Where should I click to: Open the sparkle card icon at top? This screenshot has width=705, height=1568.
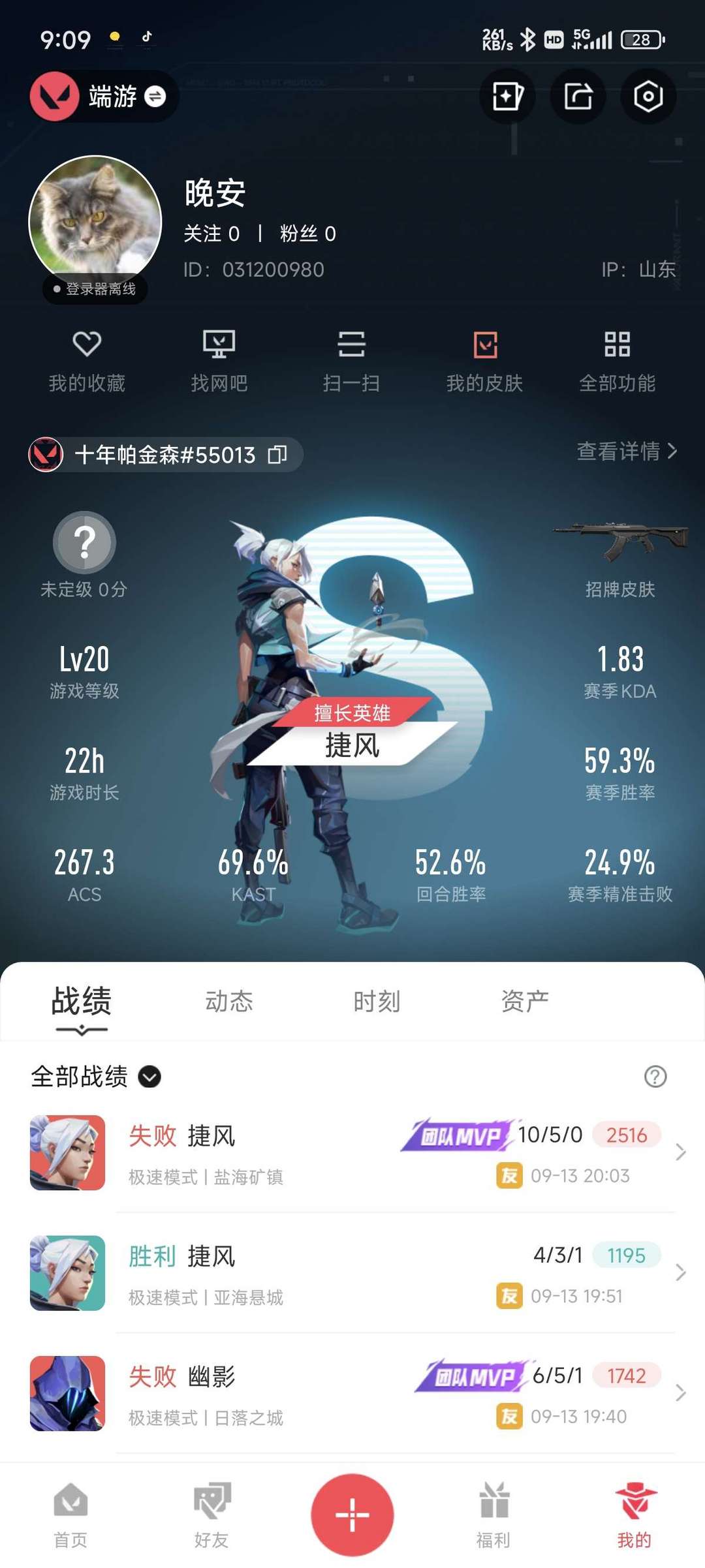(x=507, y=97)
